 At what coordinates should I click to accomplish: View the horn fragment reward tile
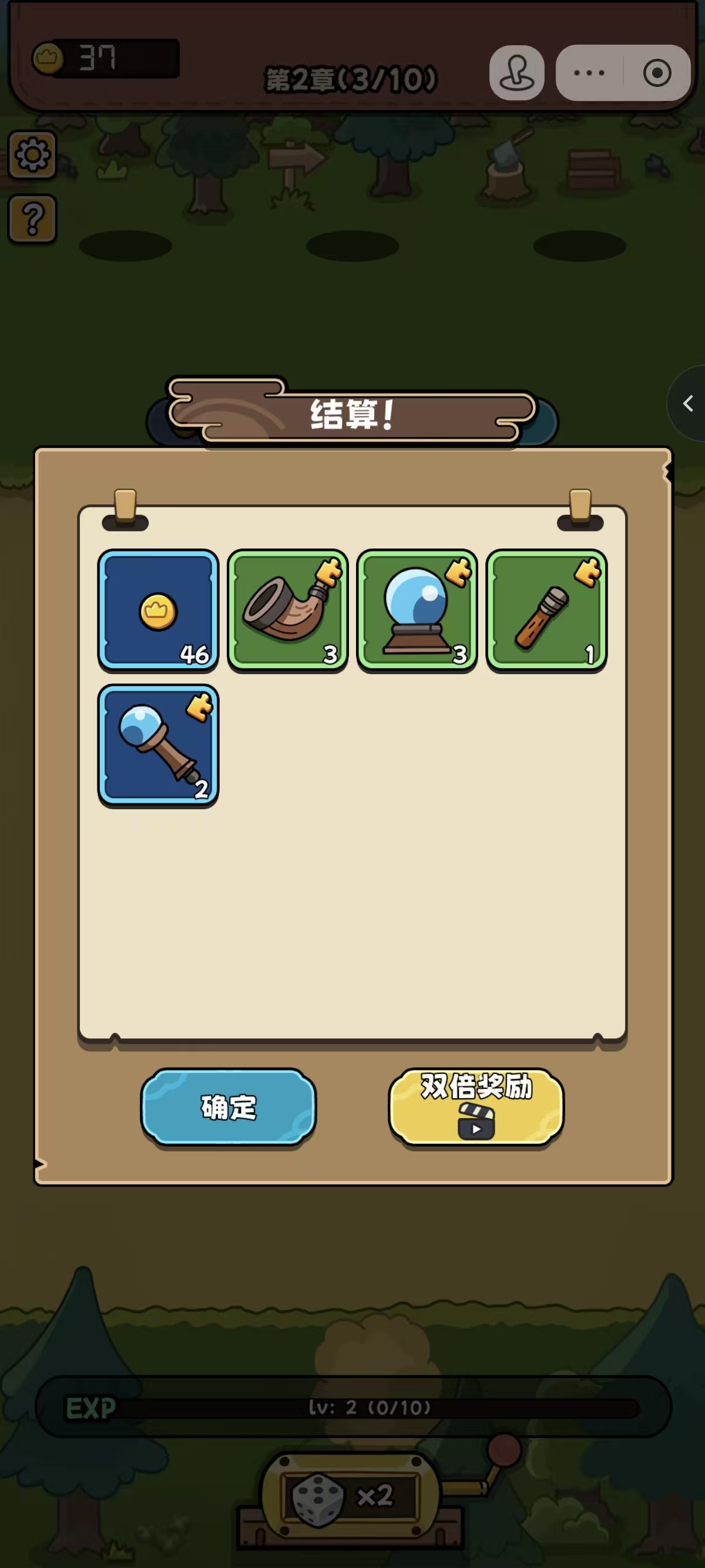[x=287, y=611]
